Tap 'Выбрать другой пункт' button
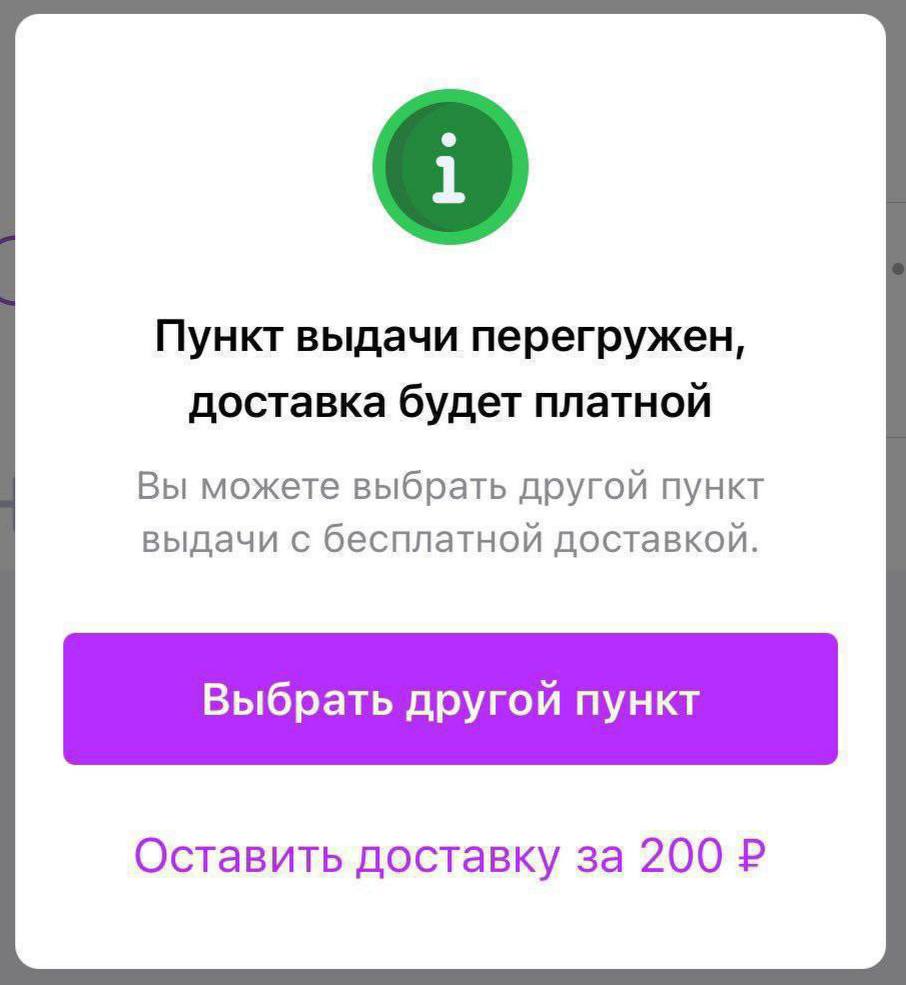The image size is (906, 985). point(450,699)
